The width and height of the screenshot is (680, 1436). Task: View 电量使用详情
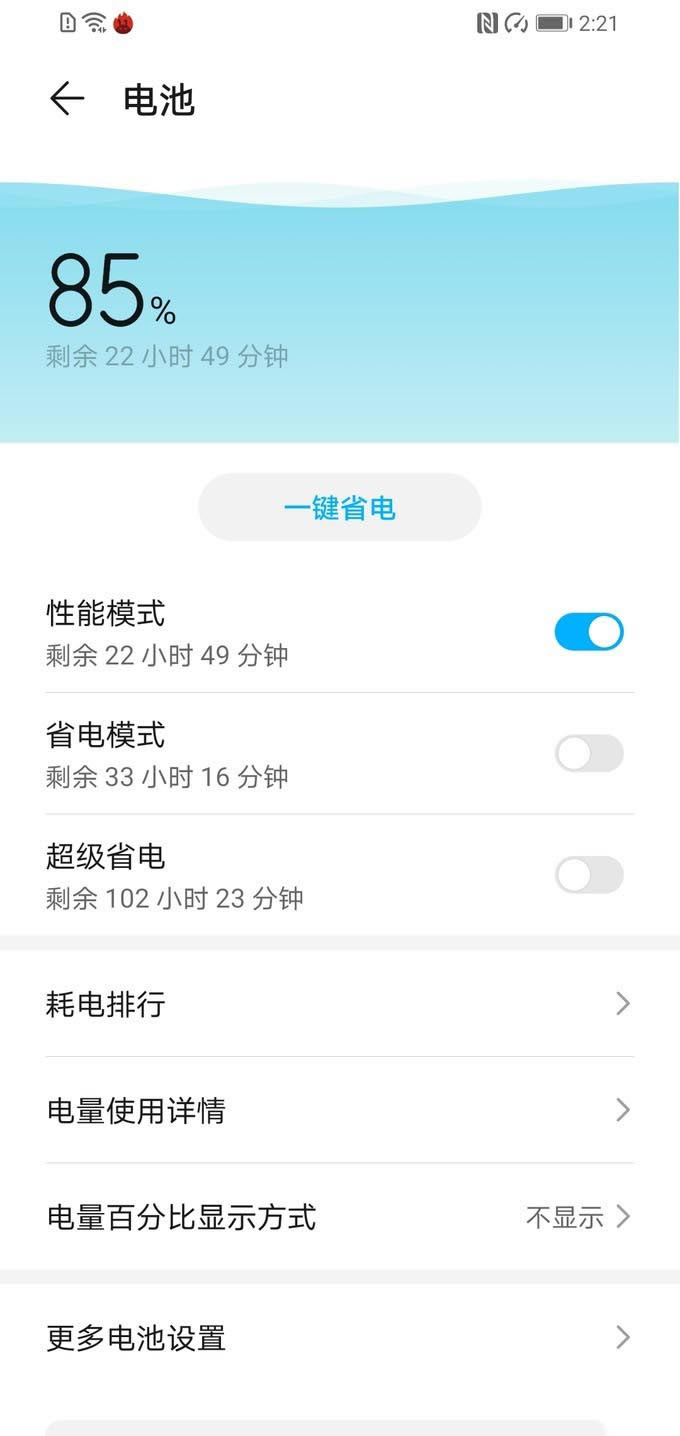[340, 1110]
